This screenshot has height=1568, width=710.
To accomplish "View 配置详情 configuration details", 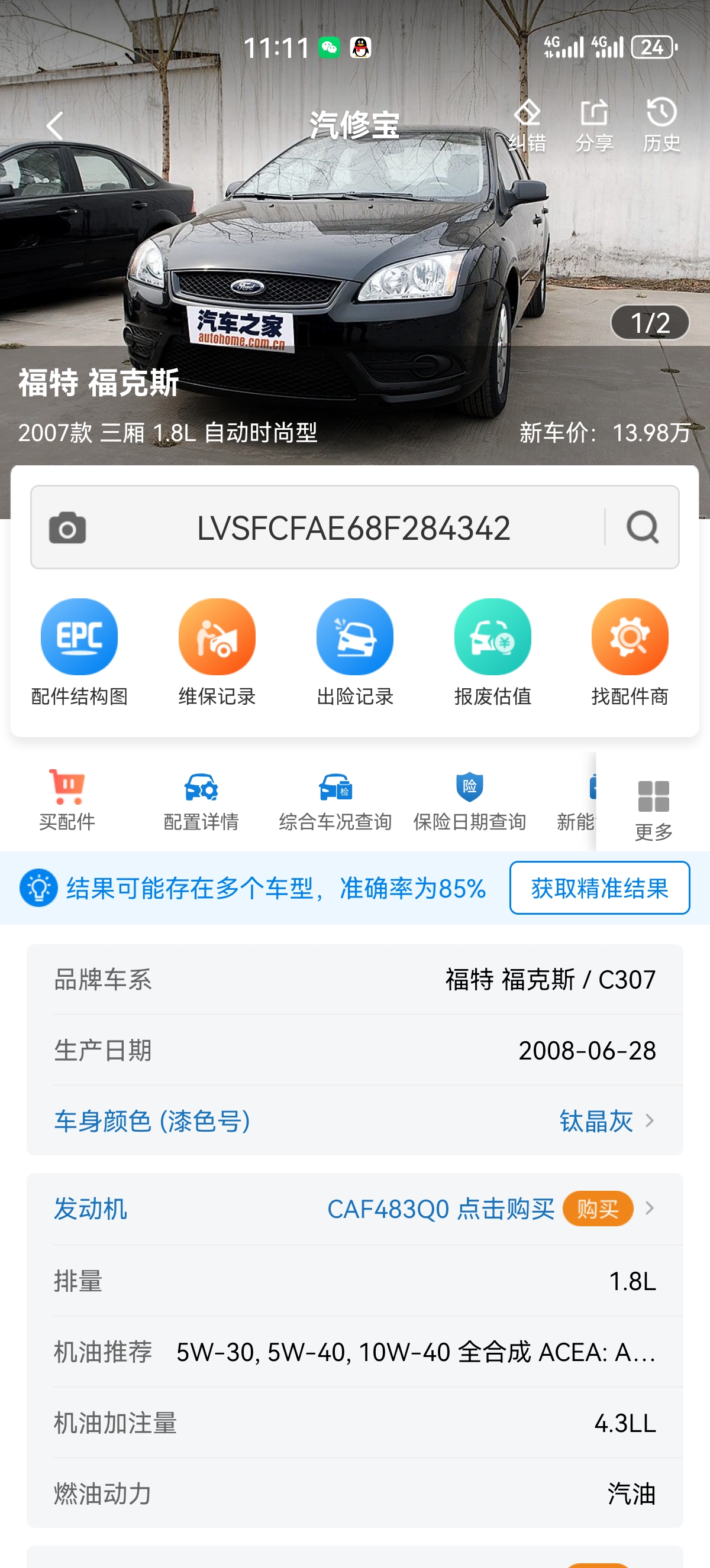I will point(201,801).
